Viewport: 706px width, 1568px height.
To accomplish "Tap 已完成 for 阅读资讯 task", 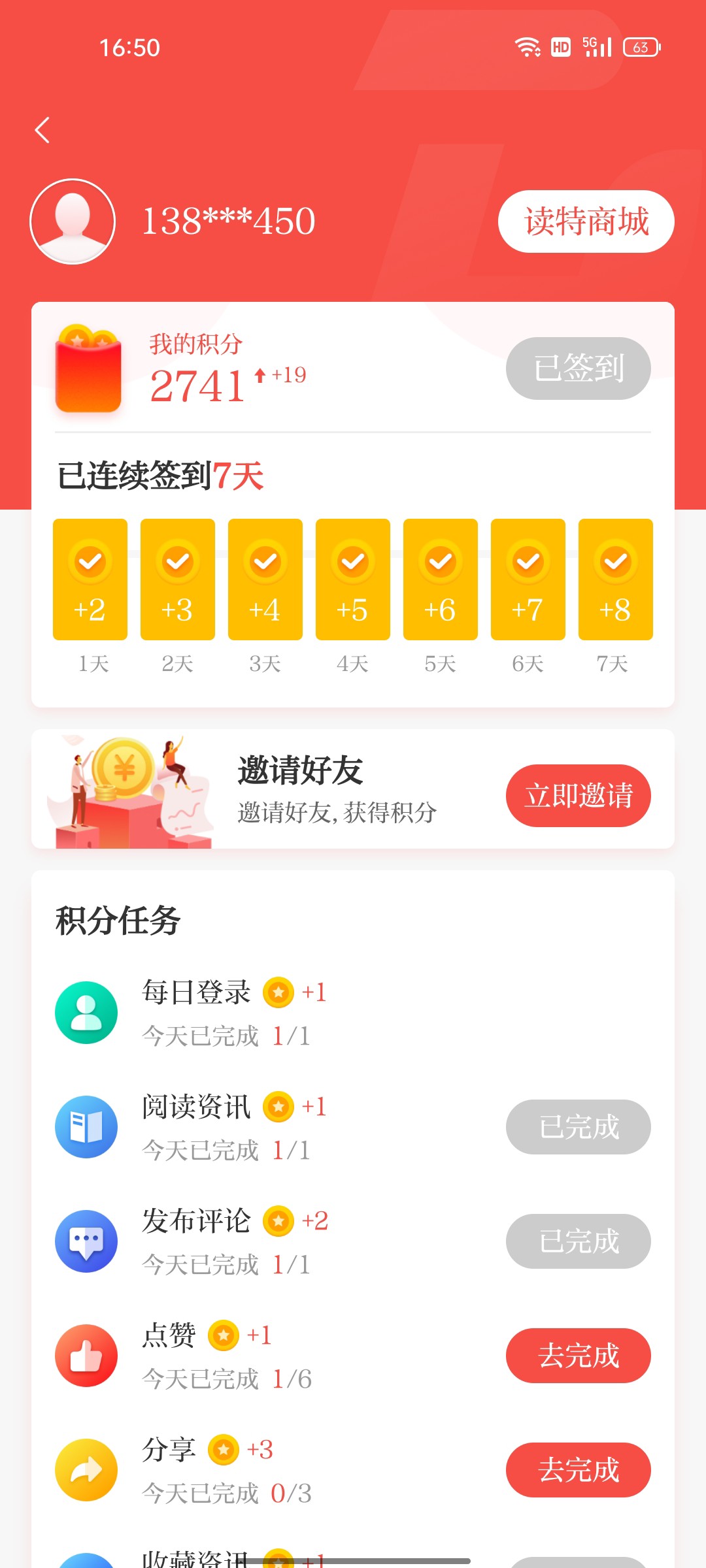I will point(578,1127).
